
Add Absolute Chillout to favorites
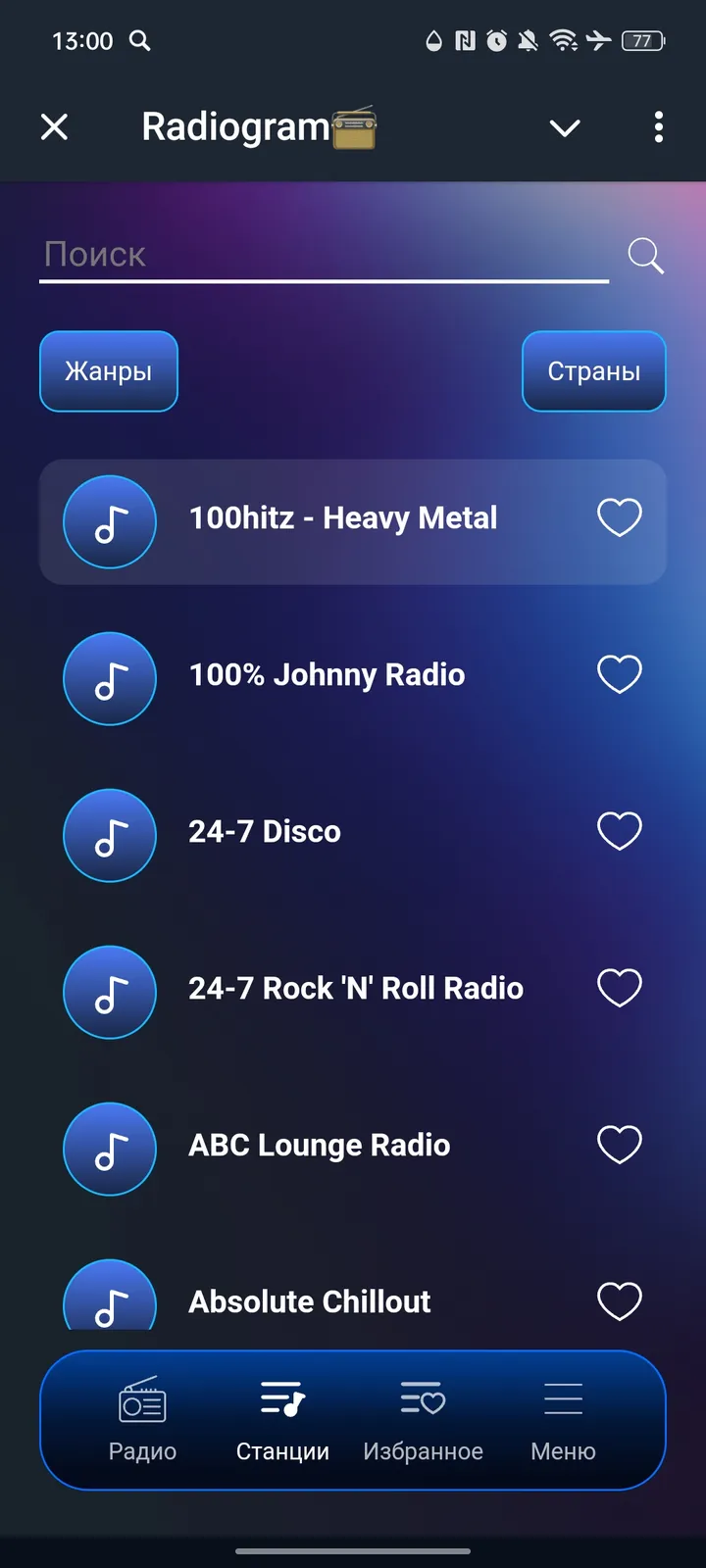[x=619, y=1300]
